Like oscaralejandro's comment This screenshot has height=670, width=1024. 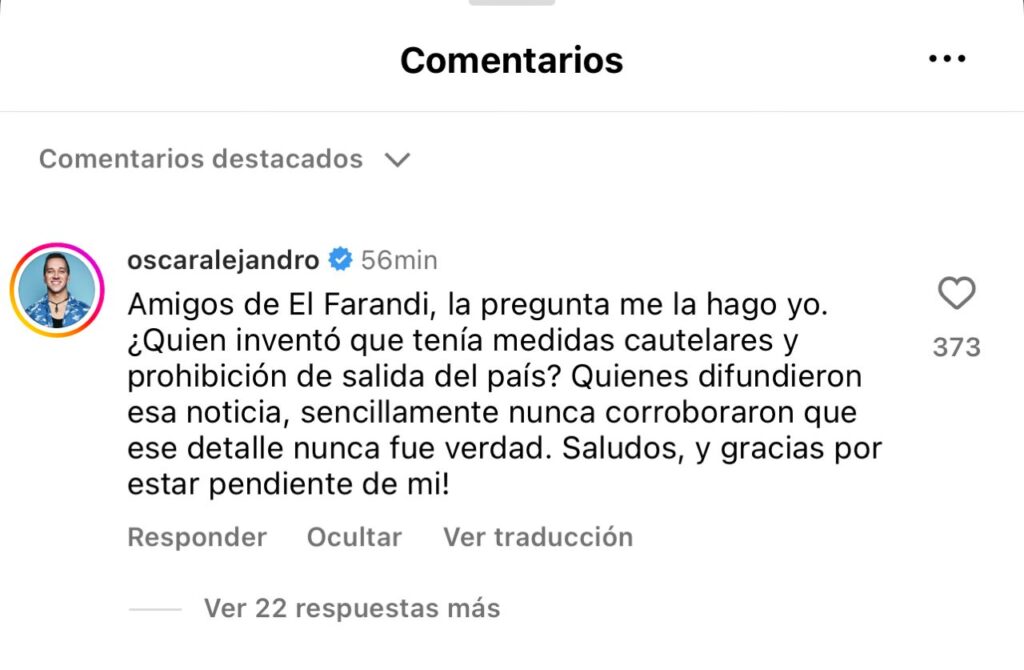click(x=956, y=294)
